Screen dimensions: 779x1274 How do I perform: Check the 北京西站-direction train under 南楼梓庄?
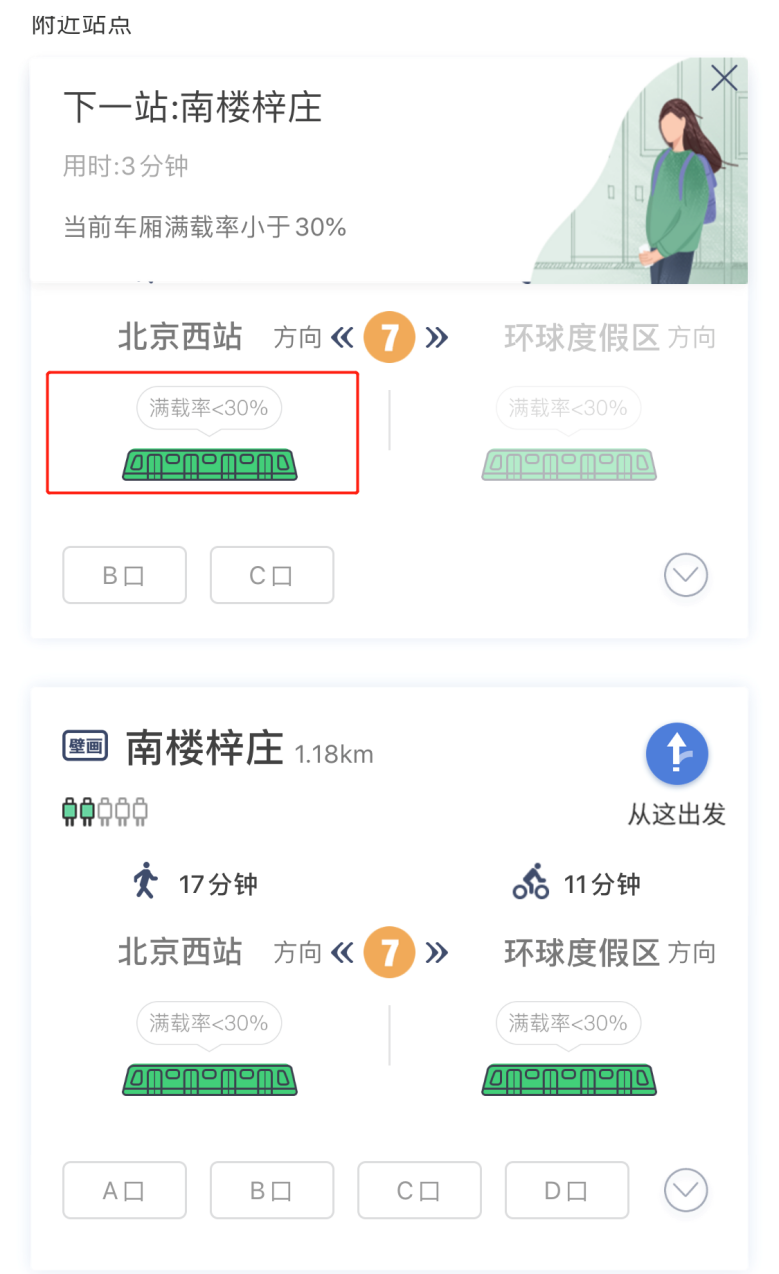pos(209,1079)
